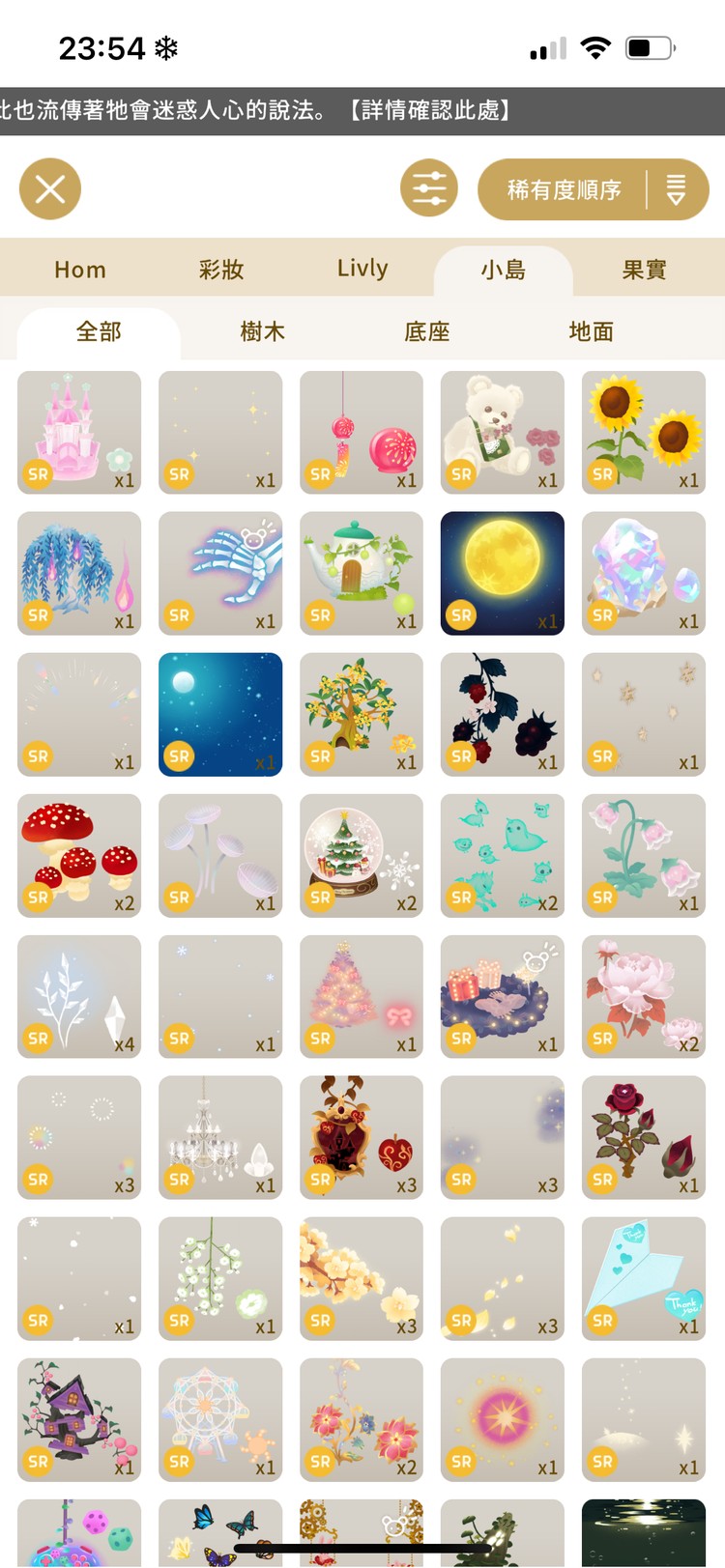This screenshot has width=725, height=1568.
Task: Select the purple haunted treehouse item
Action: click(x=79, y=1419)
